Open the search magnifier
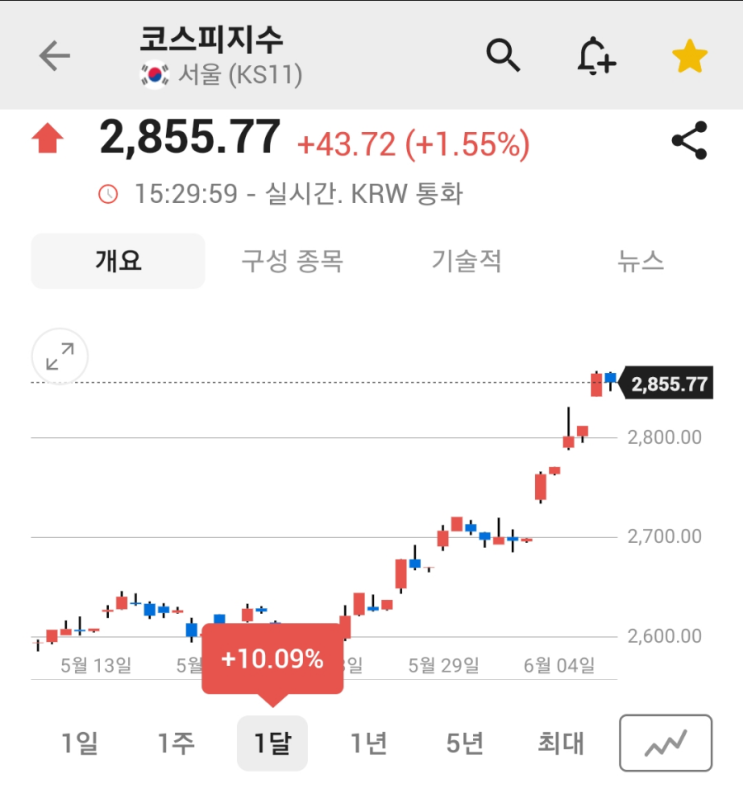 coord(503,56)
